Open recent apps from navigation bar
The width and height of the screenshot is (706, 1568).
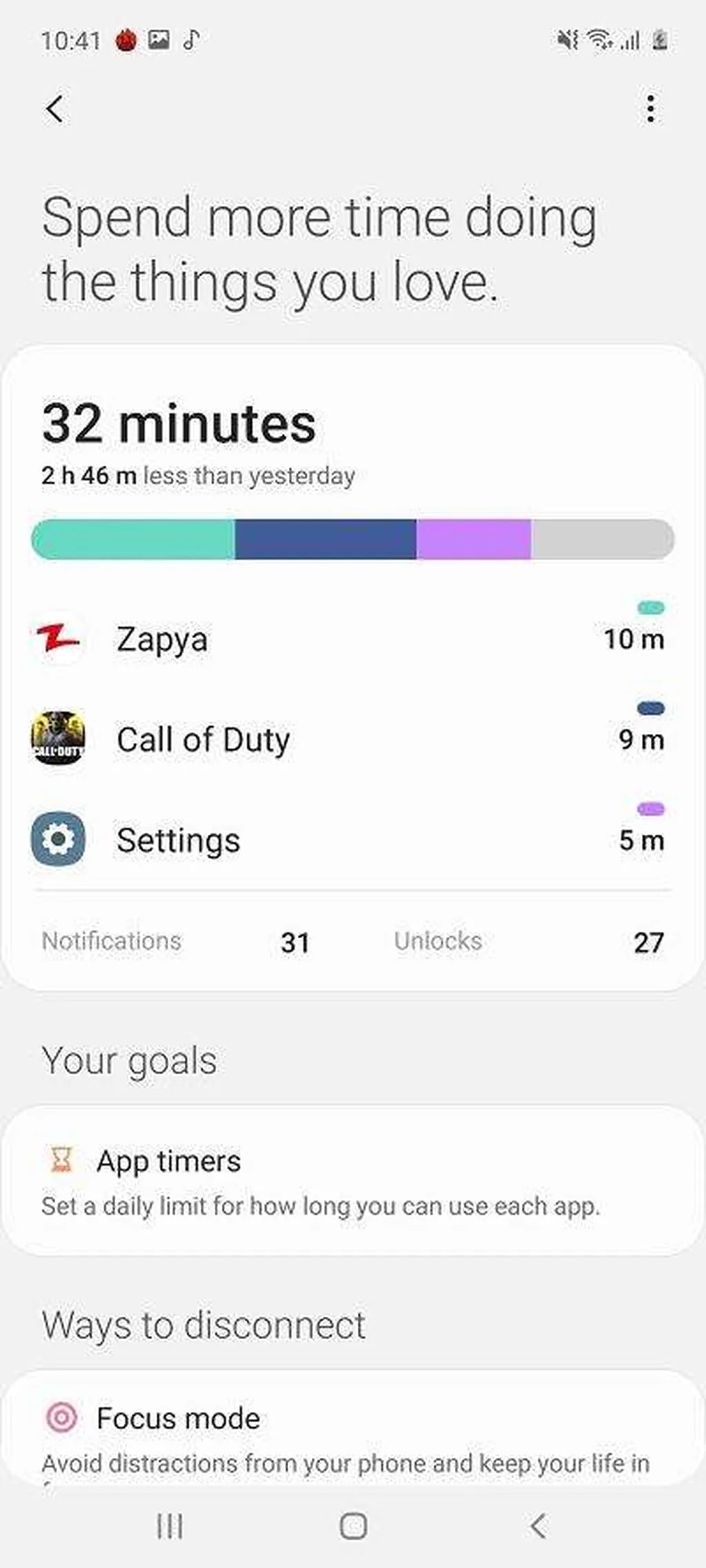tap(170, 1526)
